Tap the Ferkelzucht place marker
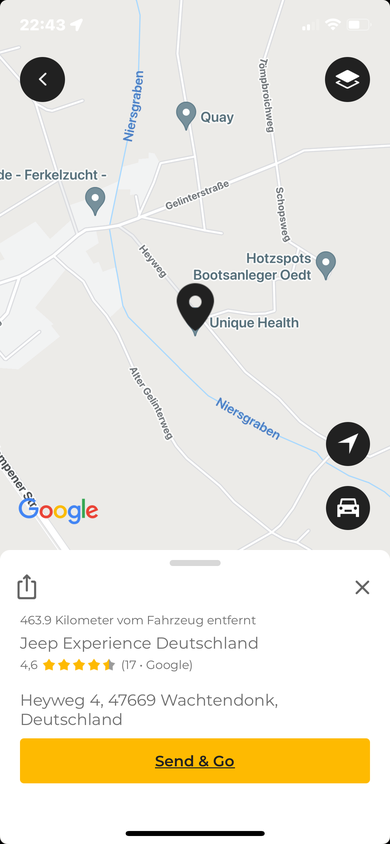Viewport: 390px width, 844px height. [95, 201]
